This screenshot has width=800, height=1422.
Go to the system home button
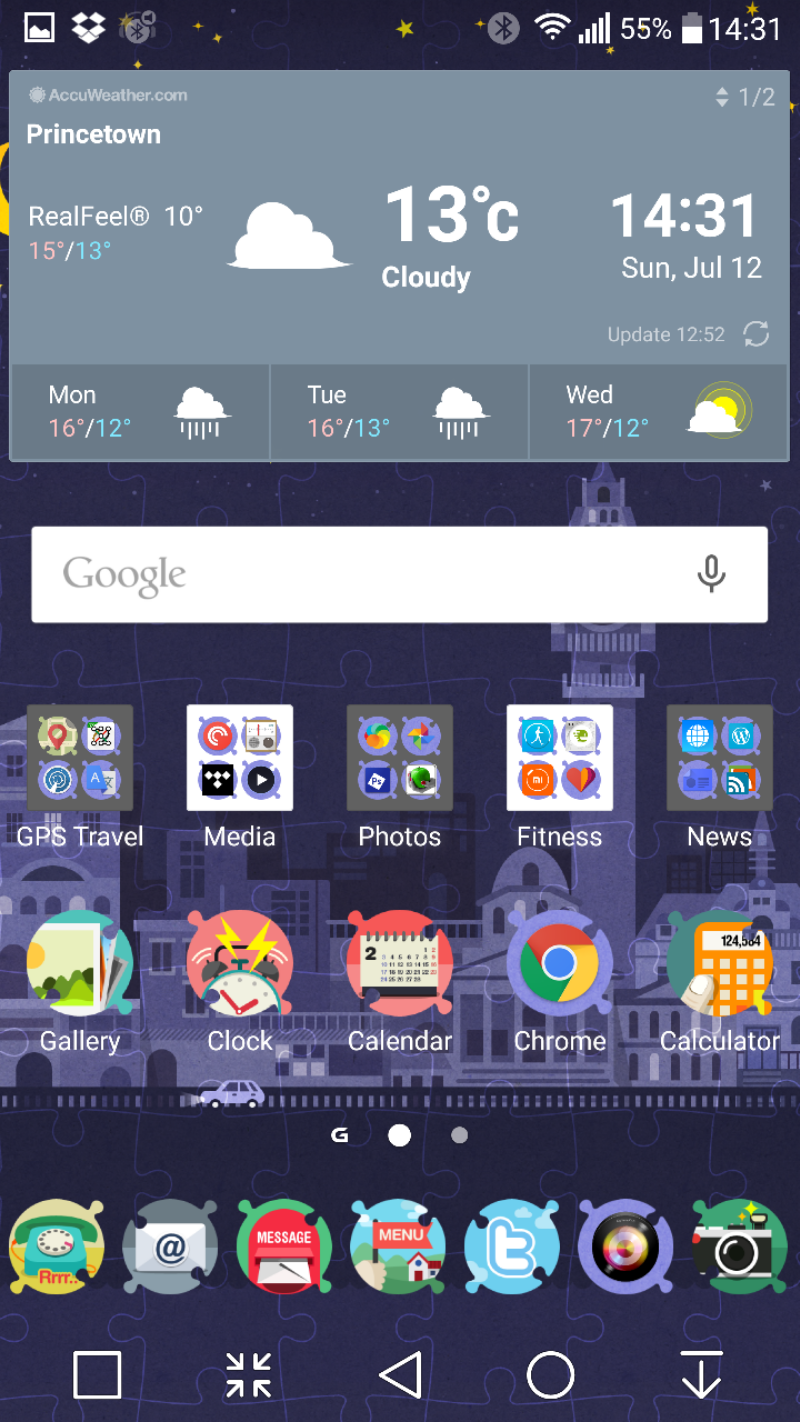tap(551, 1375)
